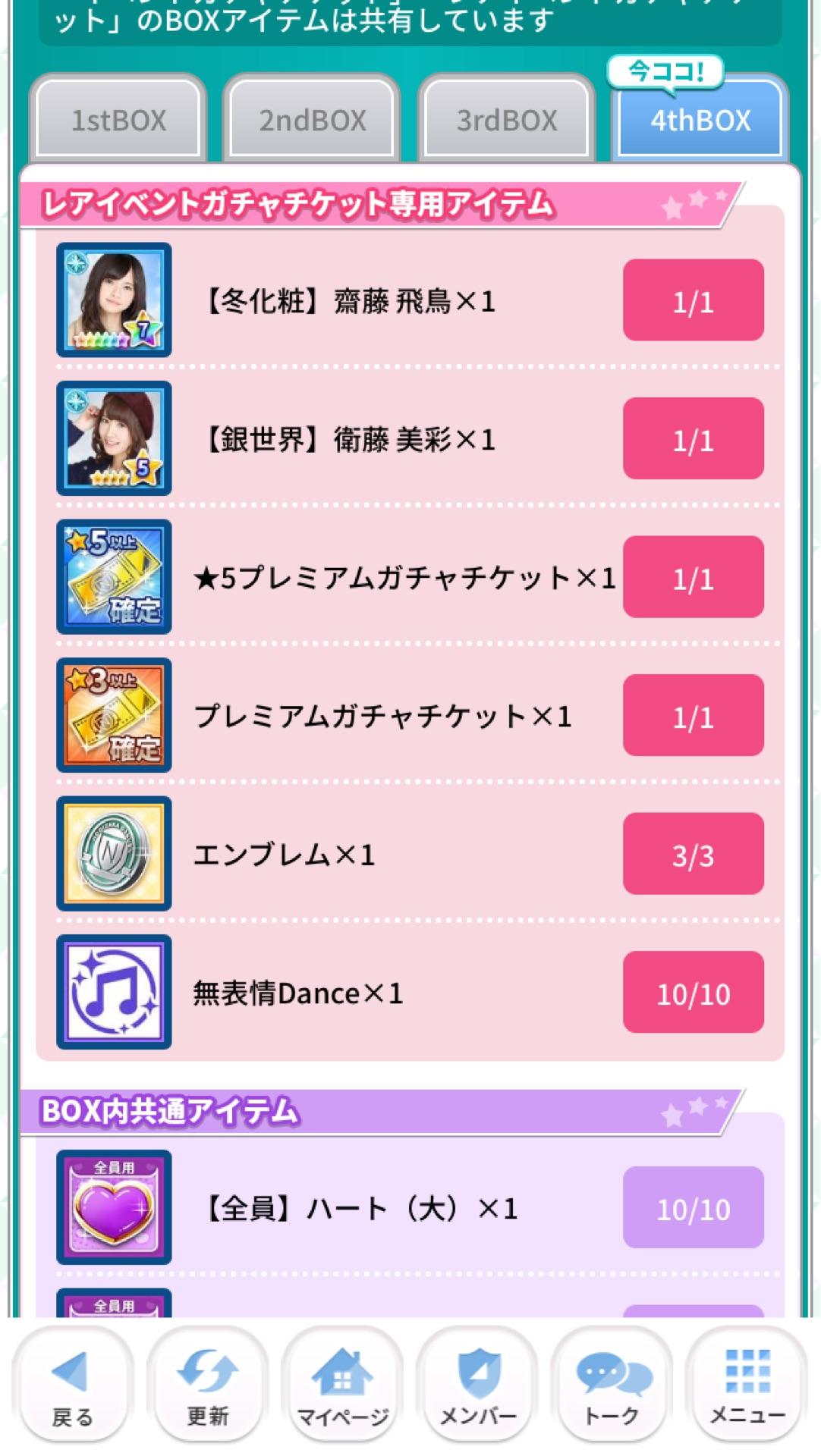Tap the プレミアムガチャチケット orange ticket icon
This screenshot has height=1456, width=821.
(x=113, y=715)
